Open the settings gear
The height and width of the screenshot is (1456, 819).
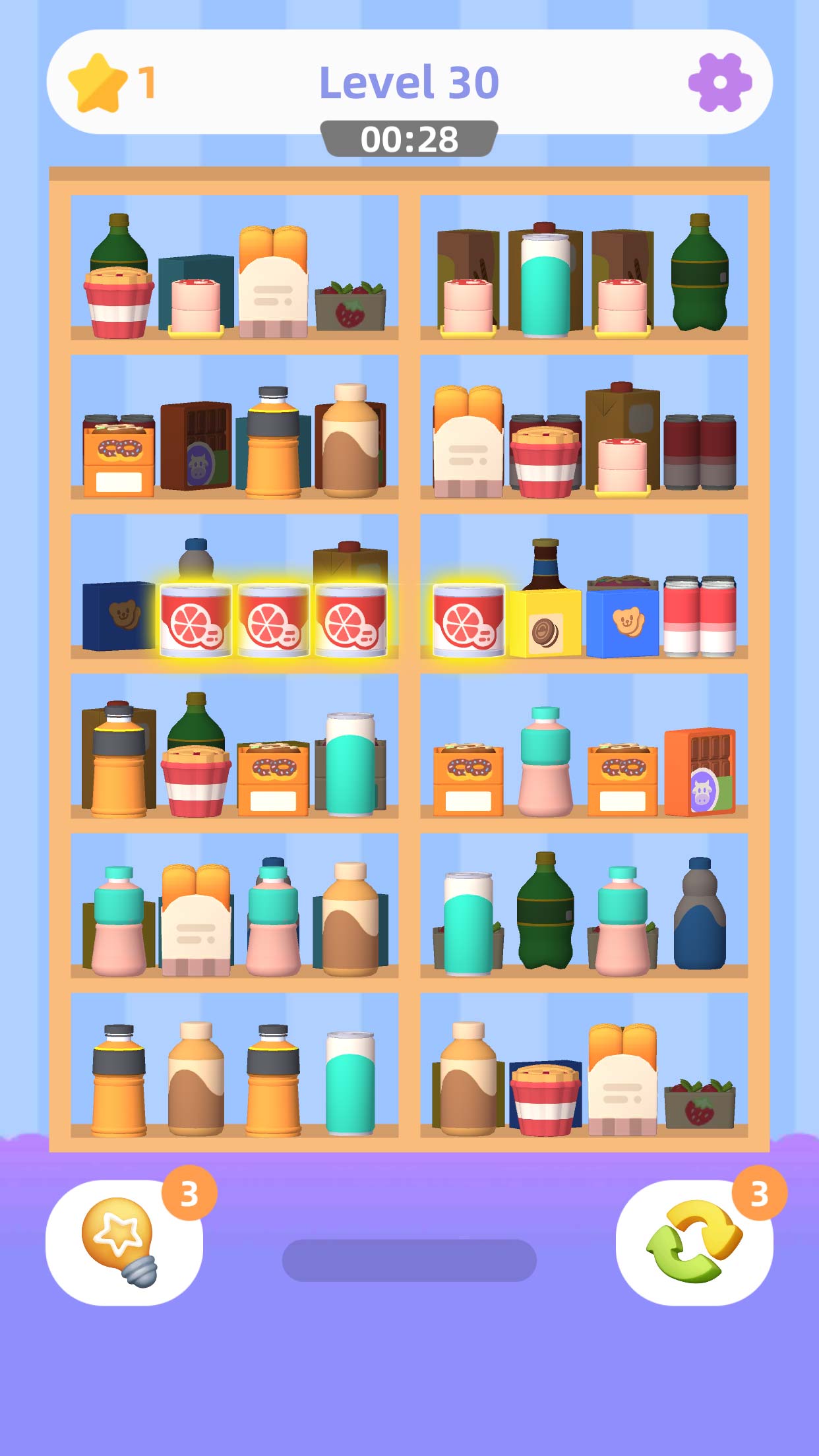719,82
